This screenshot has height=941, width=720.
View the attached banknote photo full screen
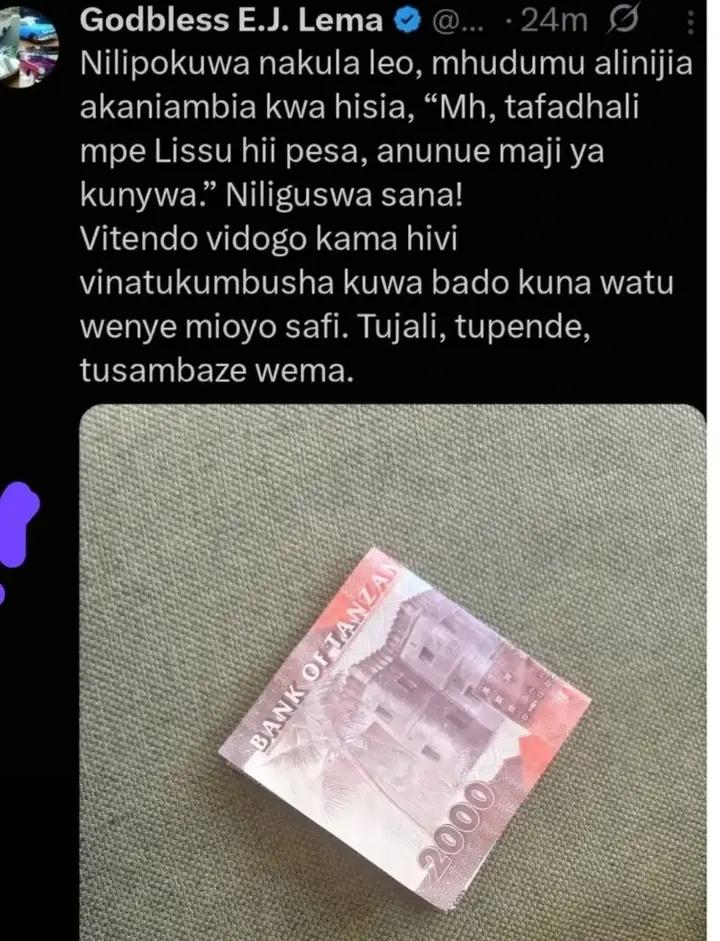tap(391, 670)
